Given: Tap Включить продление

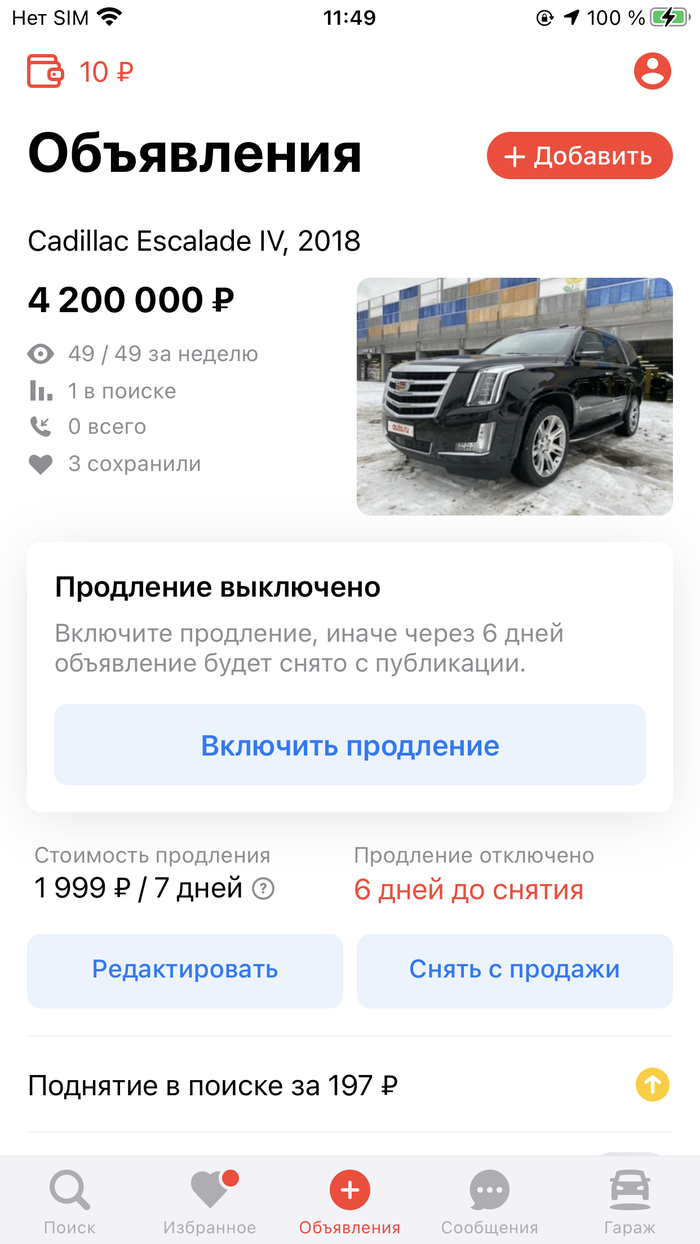Looking at the screenshot, I should click(350, 745).
